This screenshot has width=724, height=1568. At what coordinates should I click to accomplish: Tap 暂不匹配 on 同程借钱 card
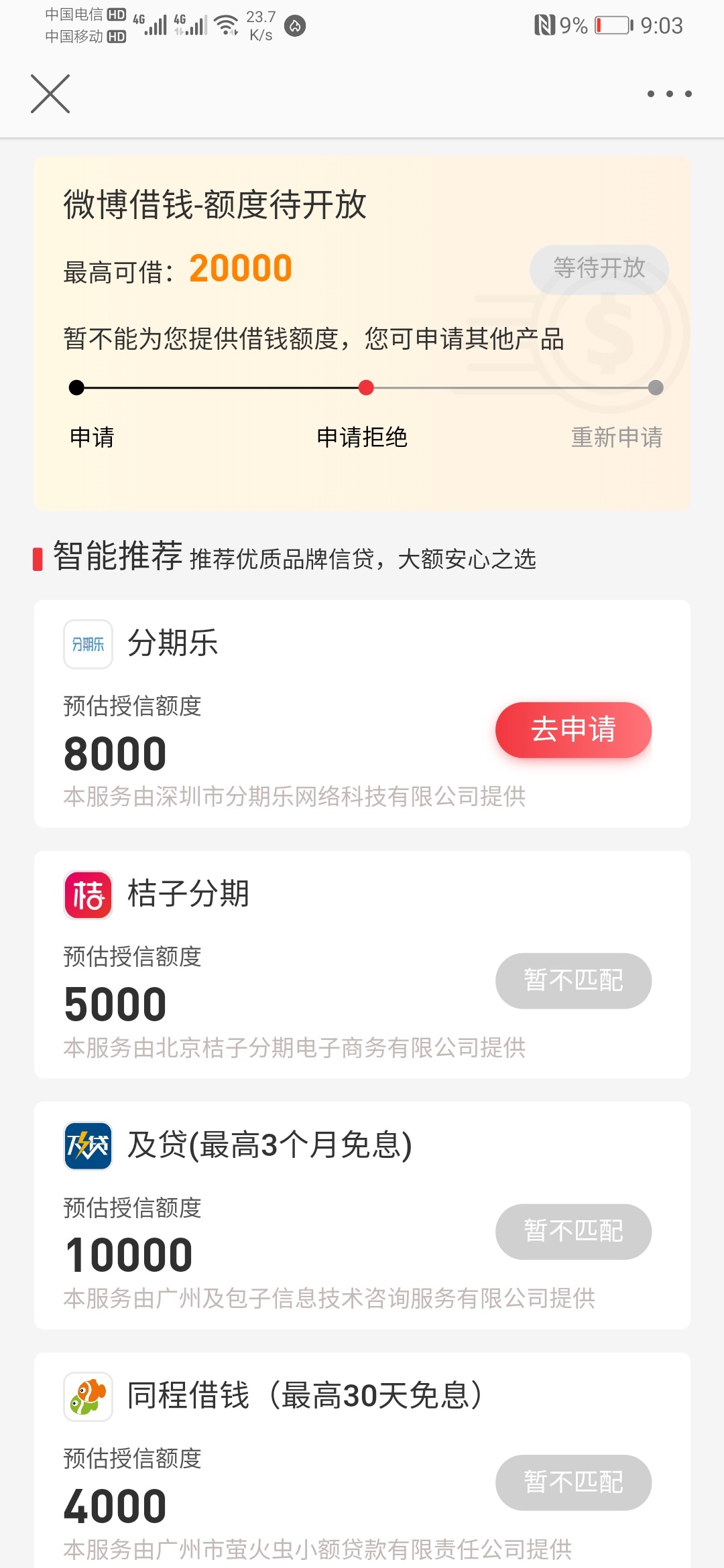pos(573,1482)
